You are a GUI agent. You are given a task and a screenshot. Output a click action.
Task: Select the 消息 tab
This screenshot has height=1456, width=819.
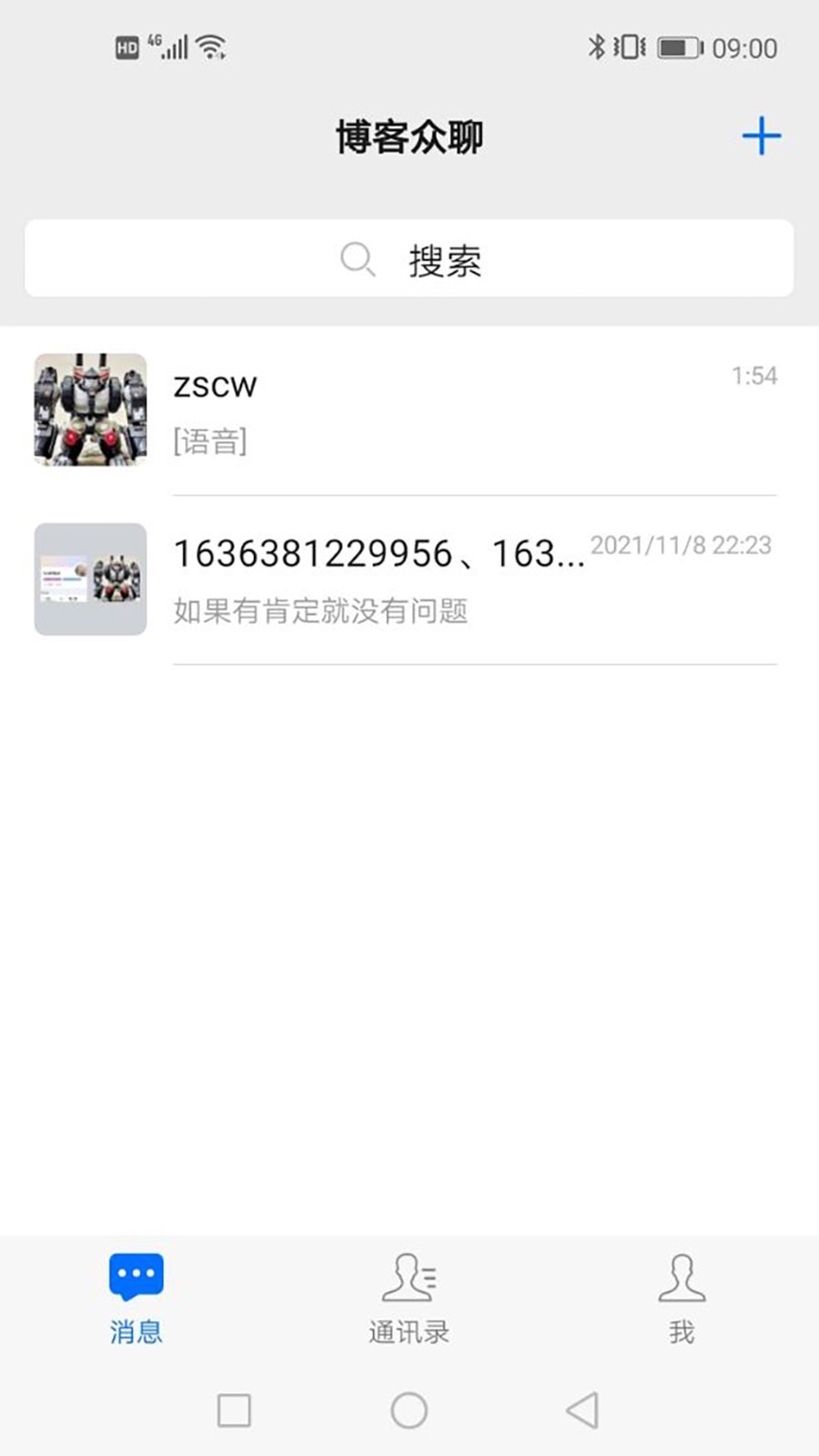pos(136,1298)
